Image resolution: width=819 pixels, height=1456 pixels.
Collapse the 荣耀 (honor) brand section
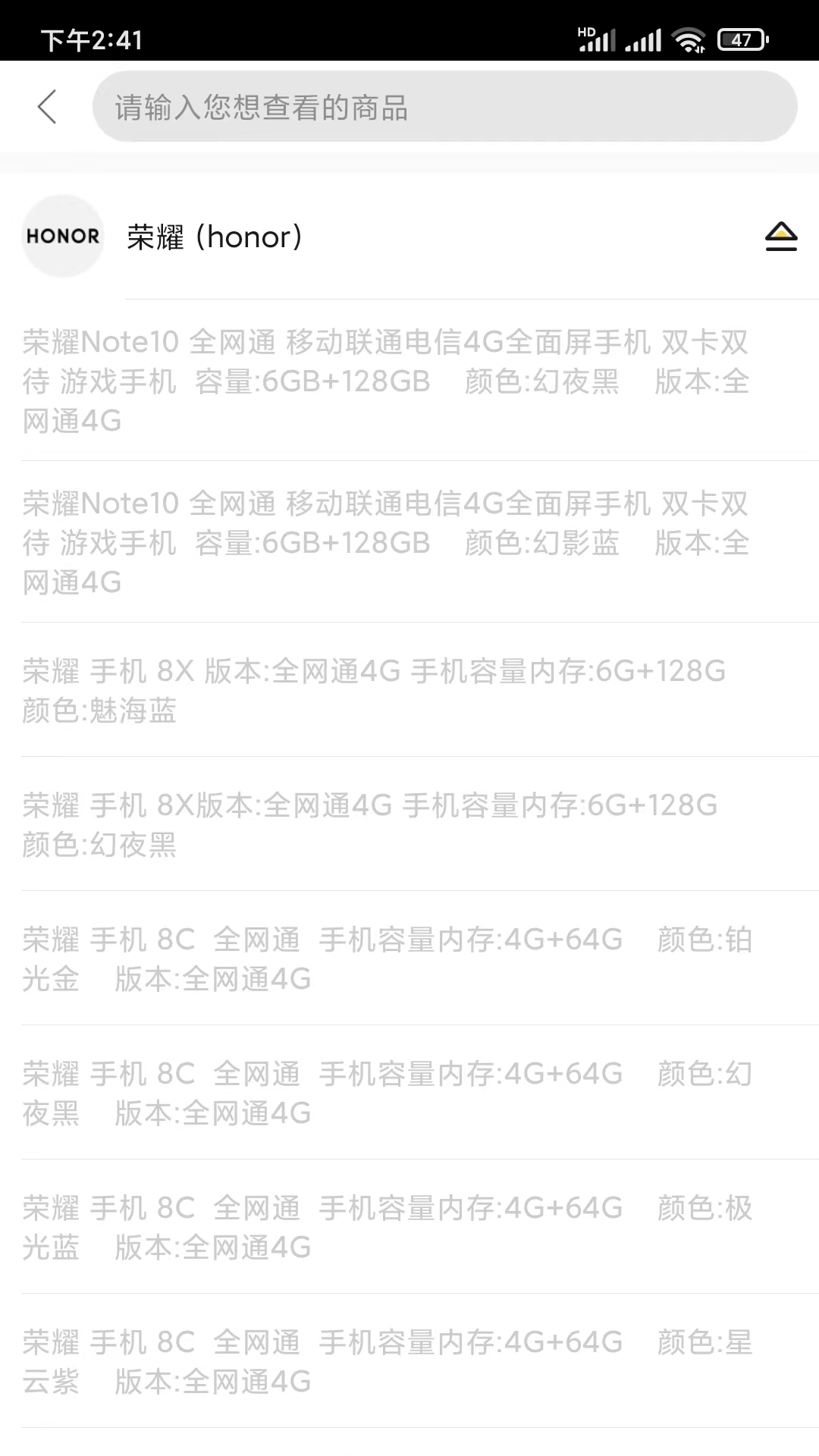point(780,237)
